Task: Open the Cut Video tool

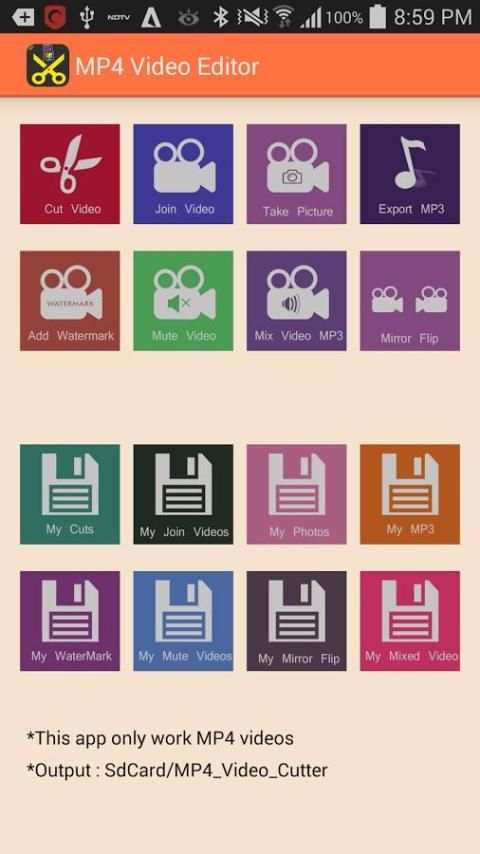Action: tap(70, 174)
